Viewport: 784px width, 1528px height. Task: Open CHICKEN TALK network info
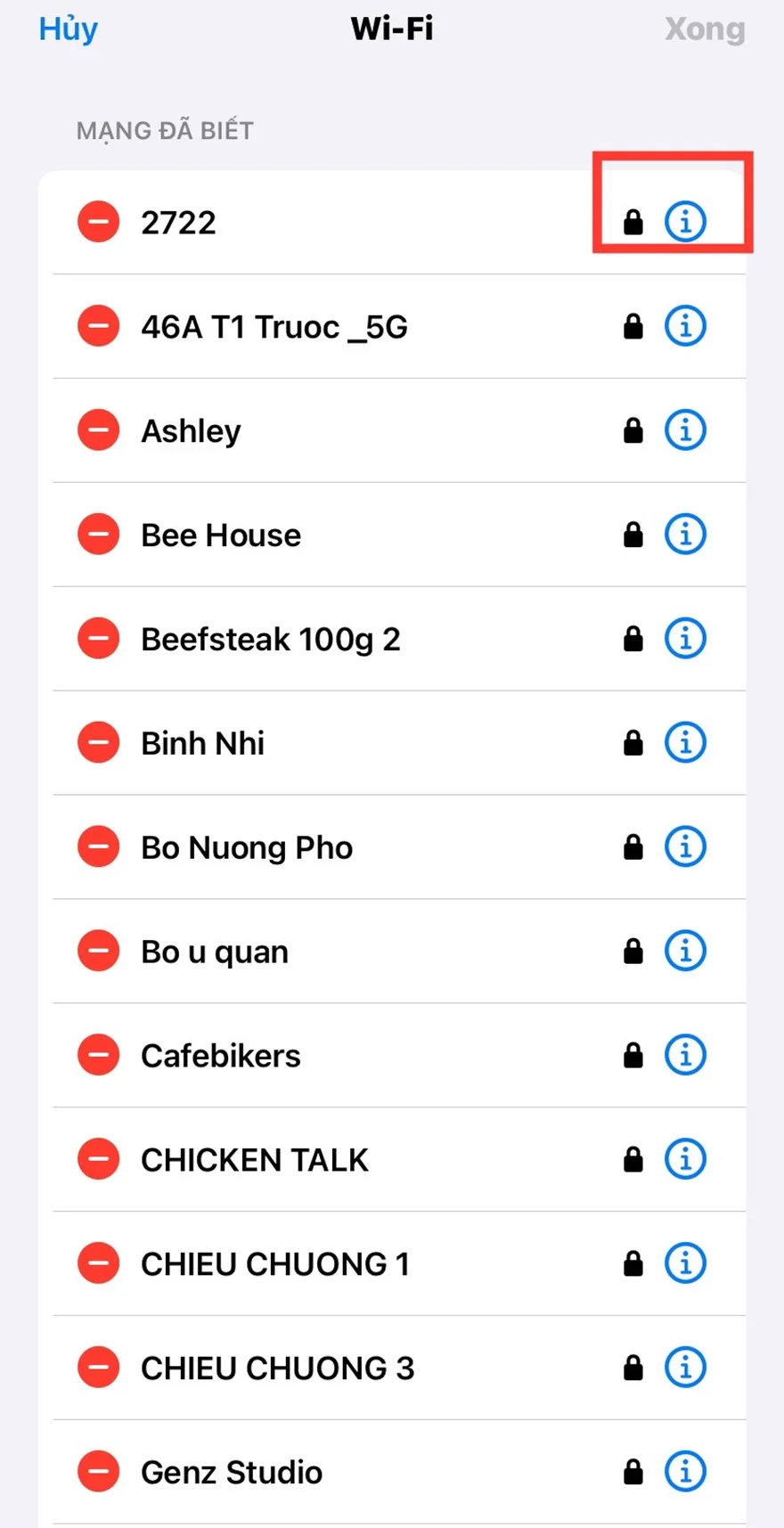point(684,1158)
